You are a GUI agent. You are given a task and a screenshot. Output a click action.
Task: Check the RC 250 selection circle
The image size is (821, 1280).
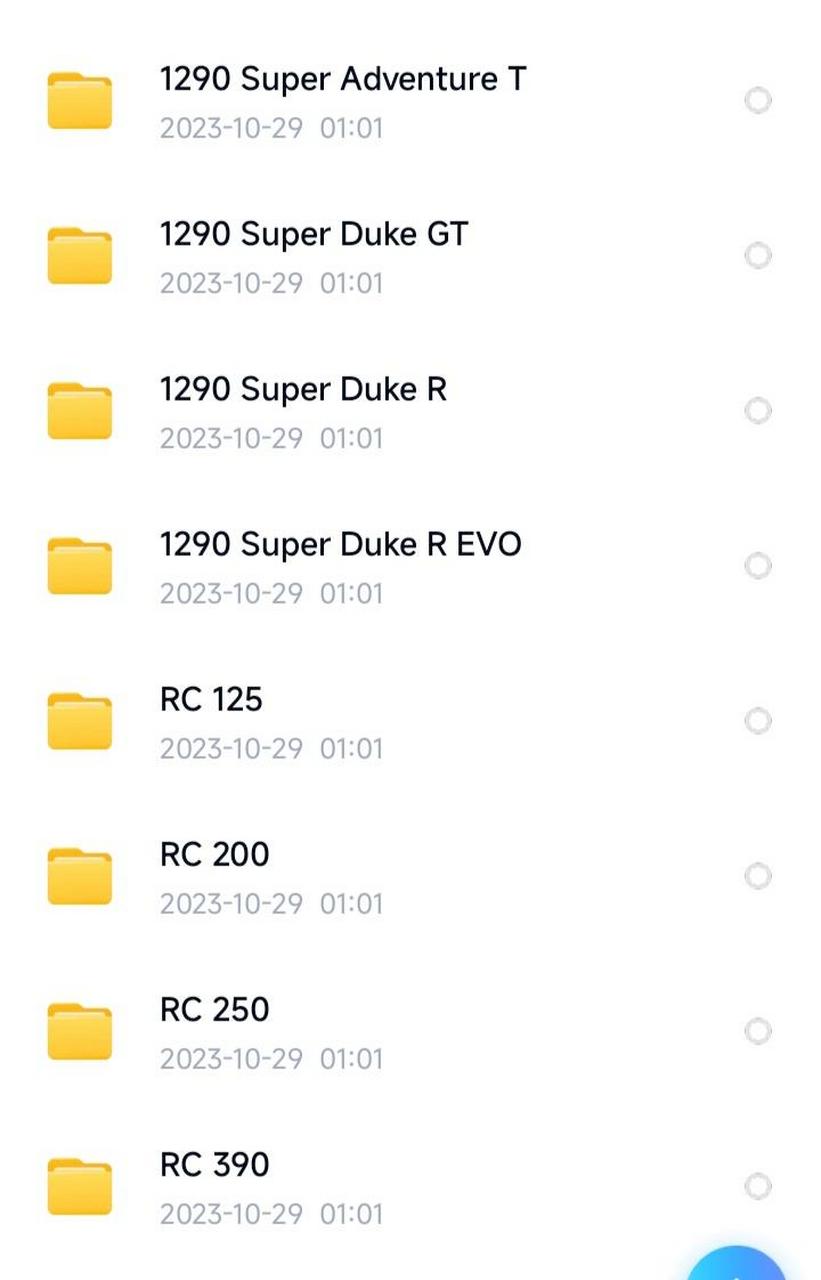click(758, 1031)
